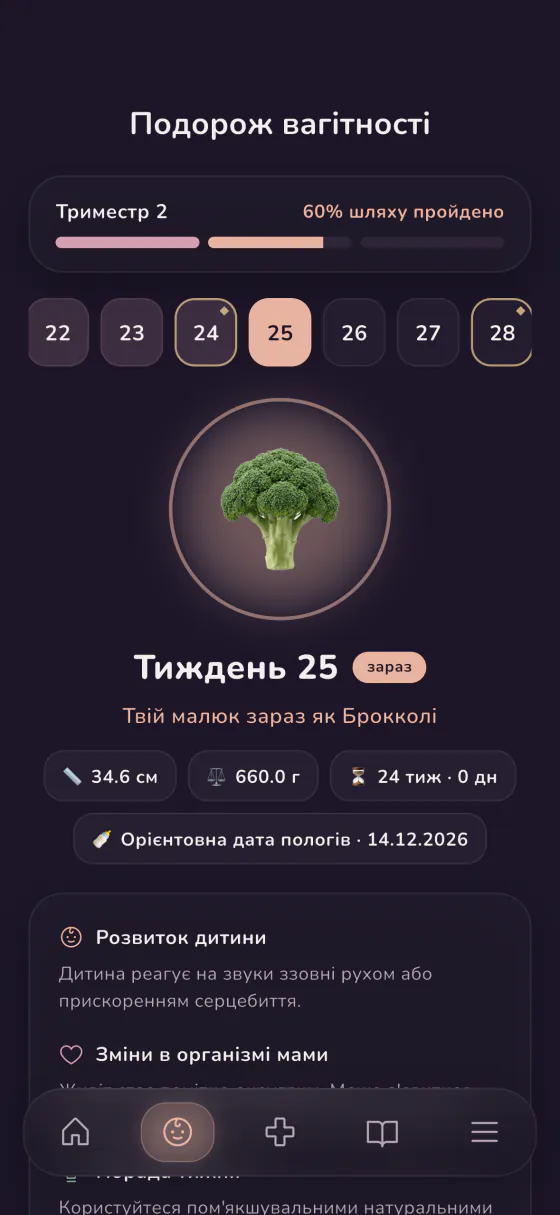Switch to the medical cross tab
560x1215 pixels.
tap(280, 1132)
